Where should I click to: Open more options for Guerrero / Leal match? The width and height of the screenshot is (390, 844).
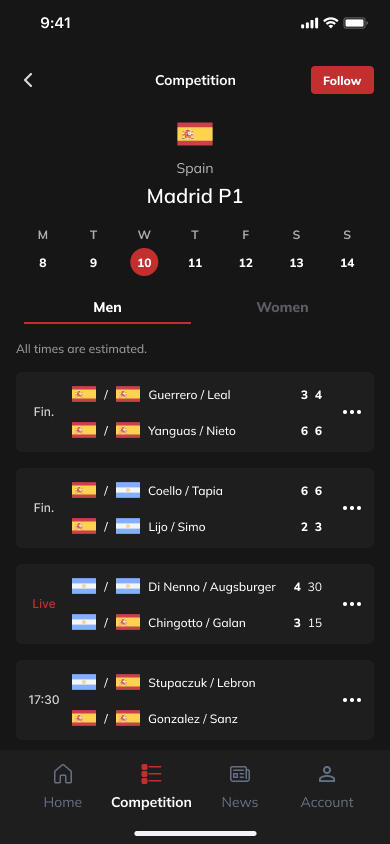tap(352, 412)
